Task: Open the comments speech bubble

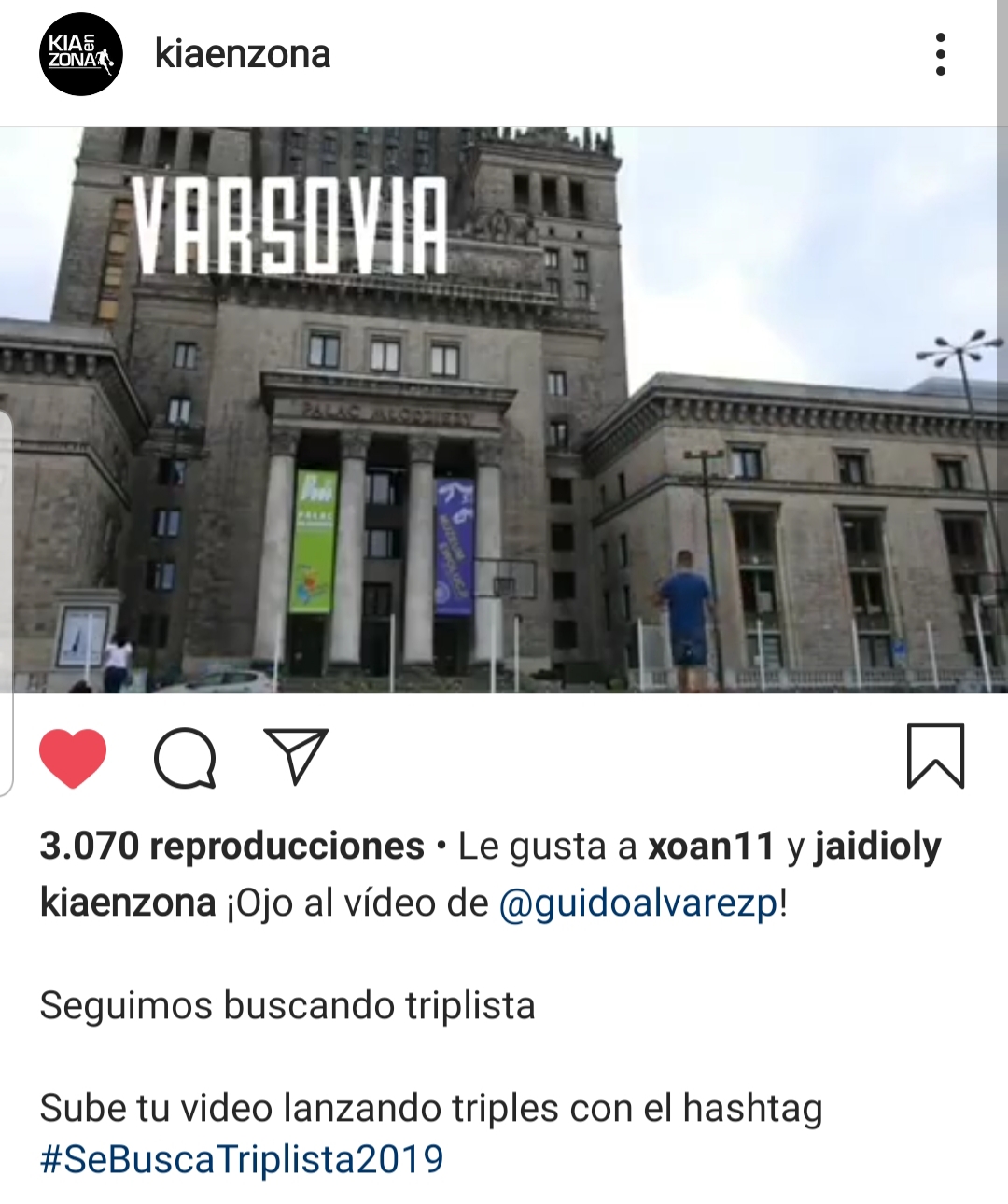Action: click(x=185, y=757)
